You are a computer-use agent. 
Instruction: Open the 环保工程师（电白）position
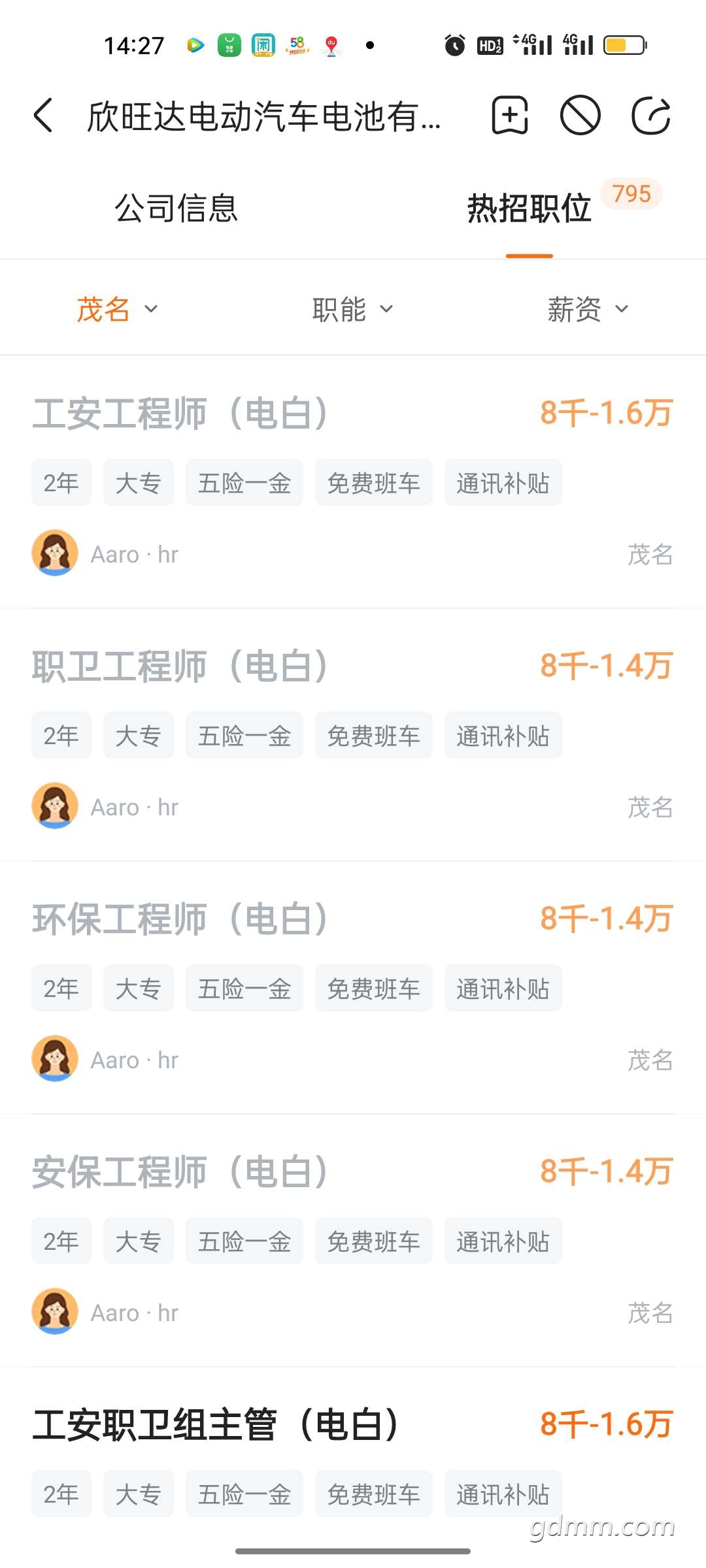pos(353,988)
